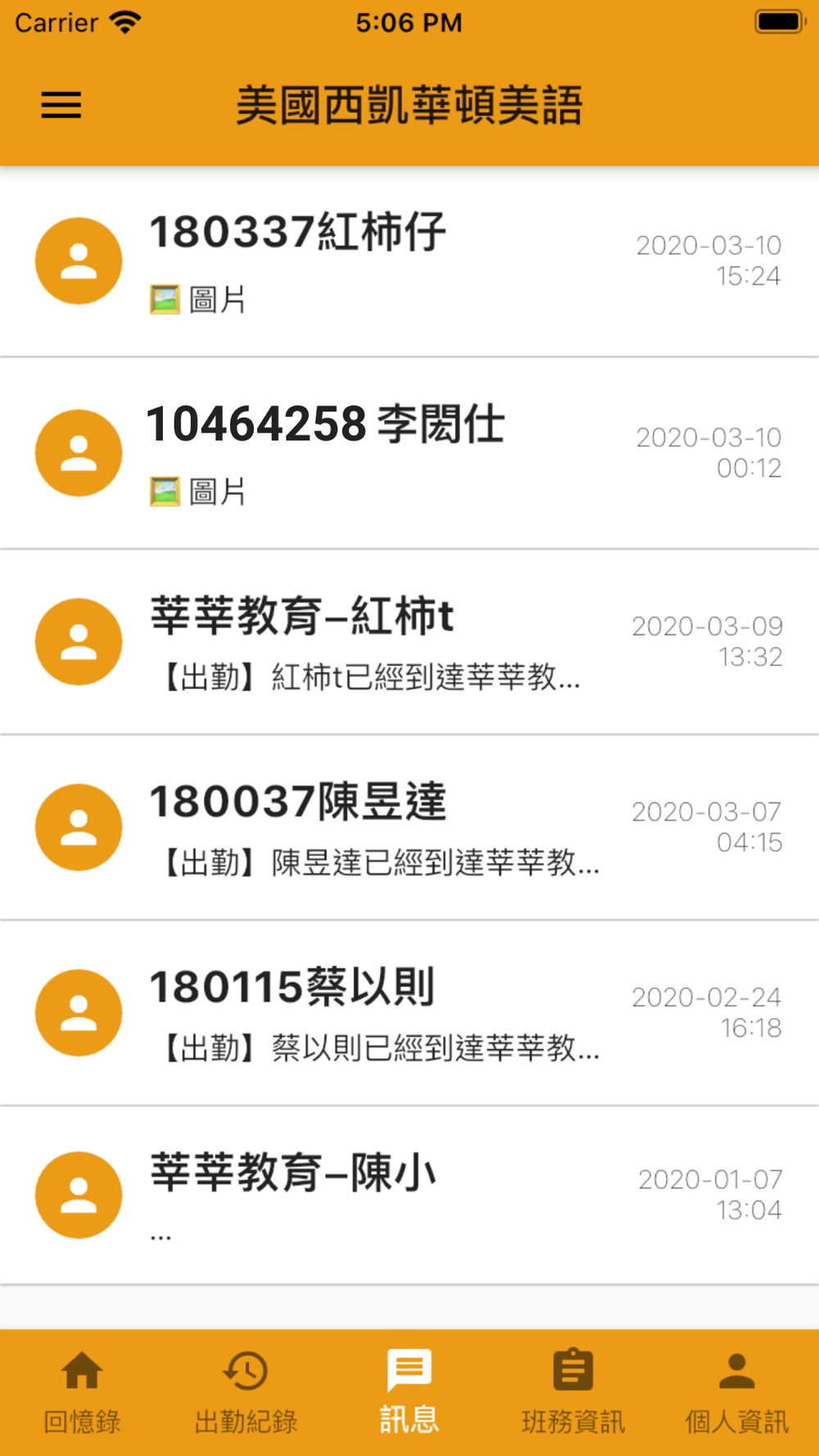This screenshot has width=819, height=1456.
Task: Switch to the 回憶錄 tab
Action: [82, 1392]
